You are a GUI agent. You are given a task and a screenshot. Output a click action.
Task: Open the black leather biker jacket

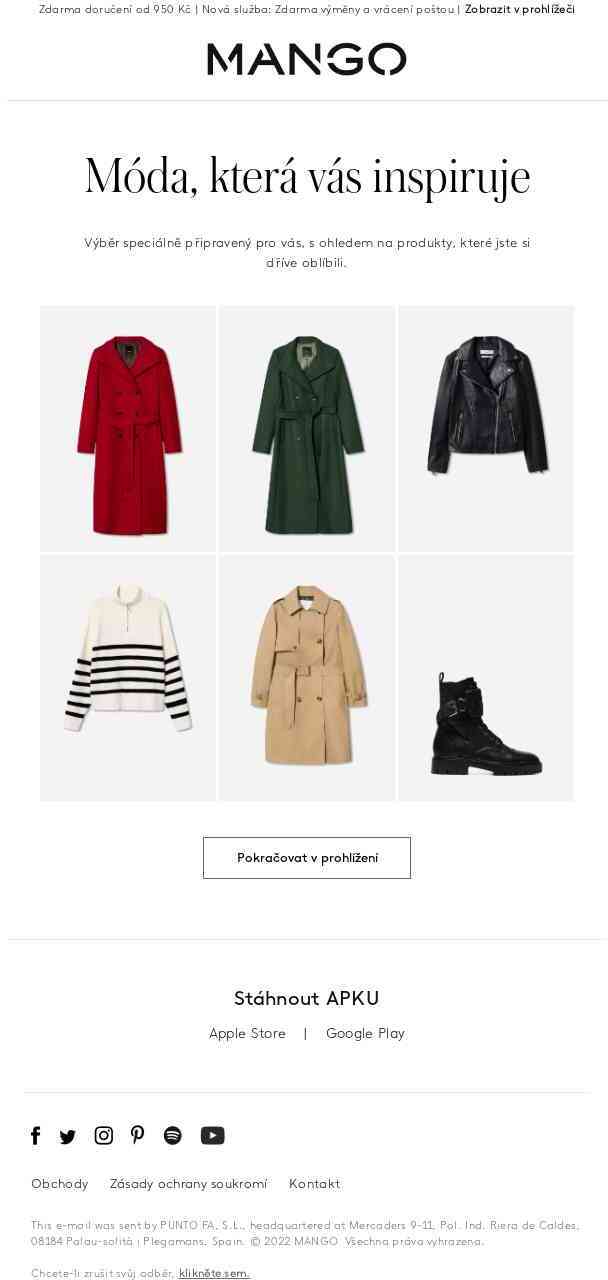[x=486, y=428]
